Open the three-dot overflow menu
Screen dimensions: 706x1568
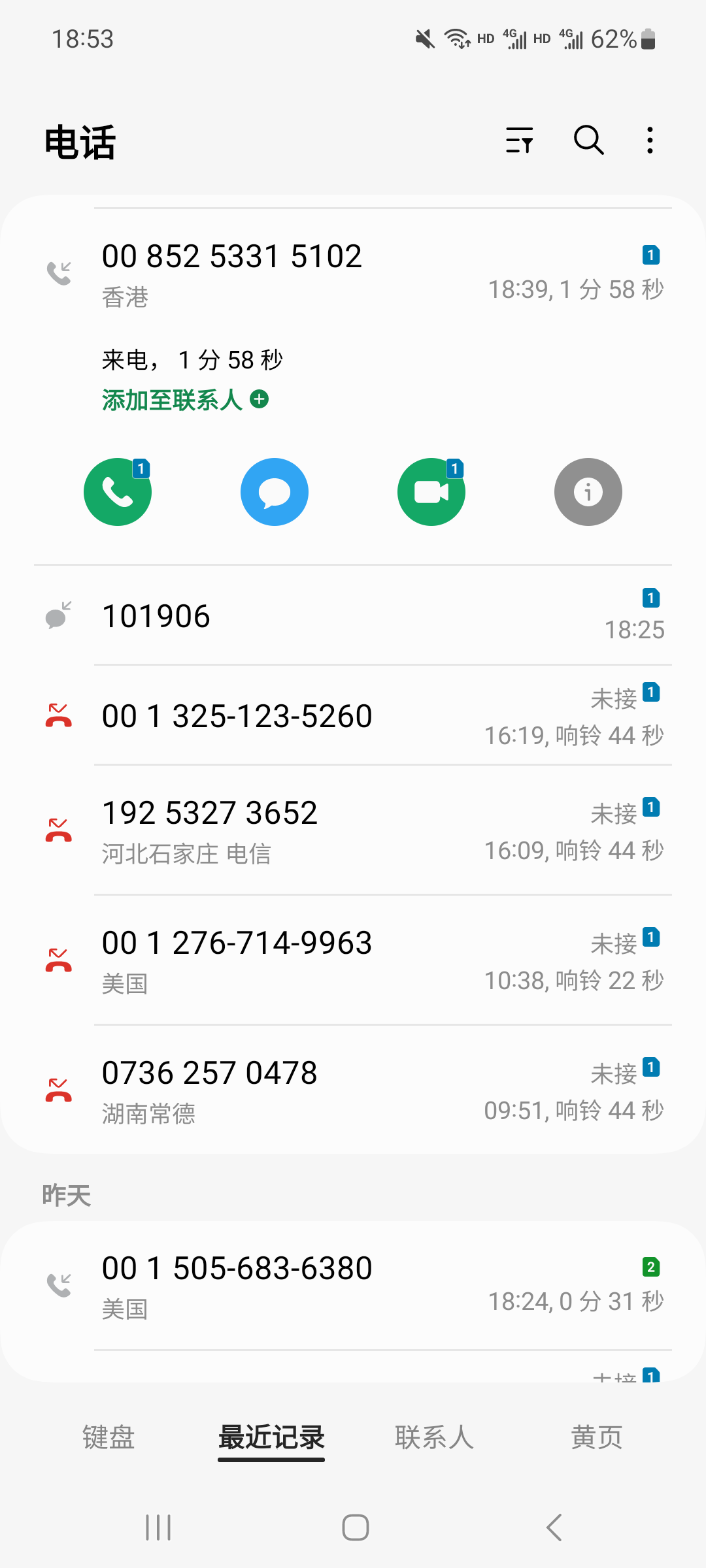click(650, 140)
